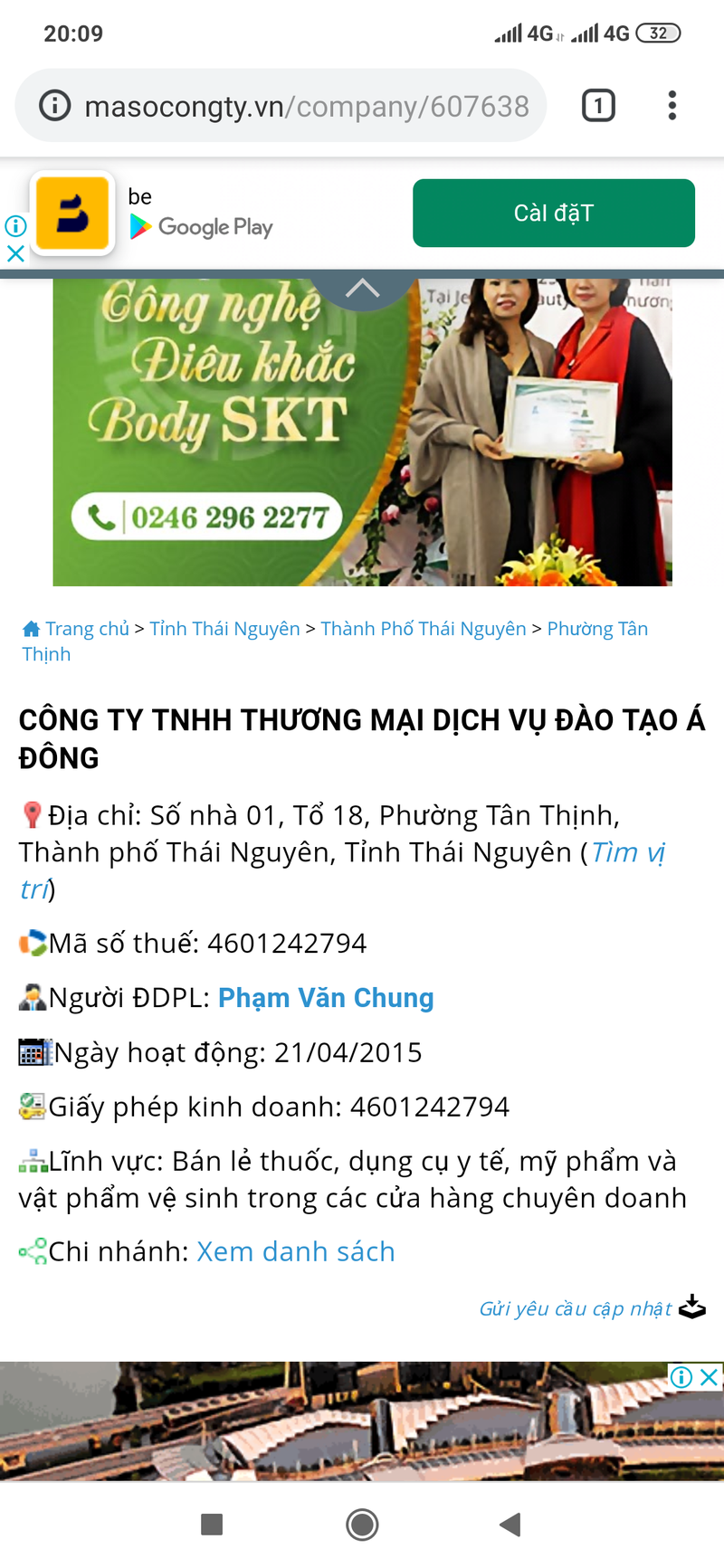Go to the home screen
The height and width of the screenshot is (1568, 724).
click(362, 1525)
